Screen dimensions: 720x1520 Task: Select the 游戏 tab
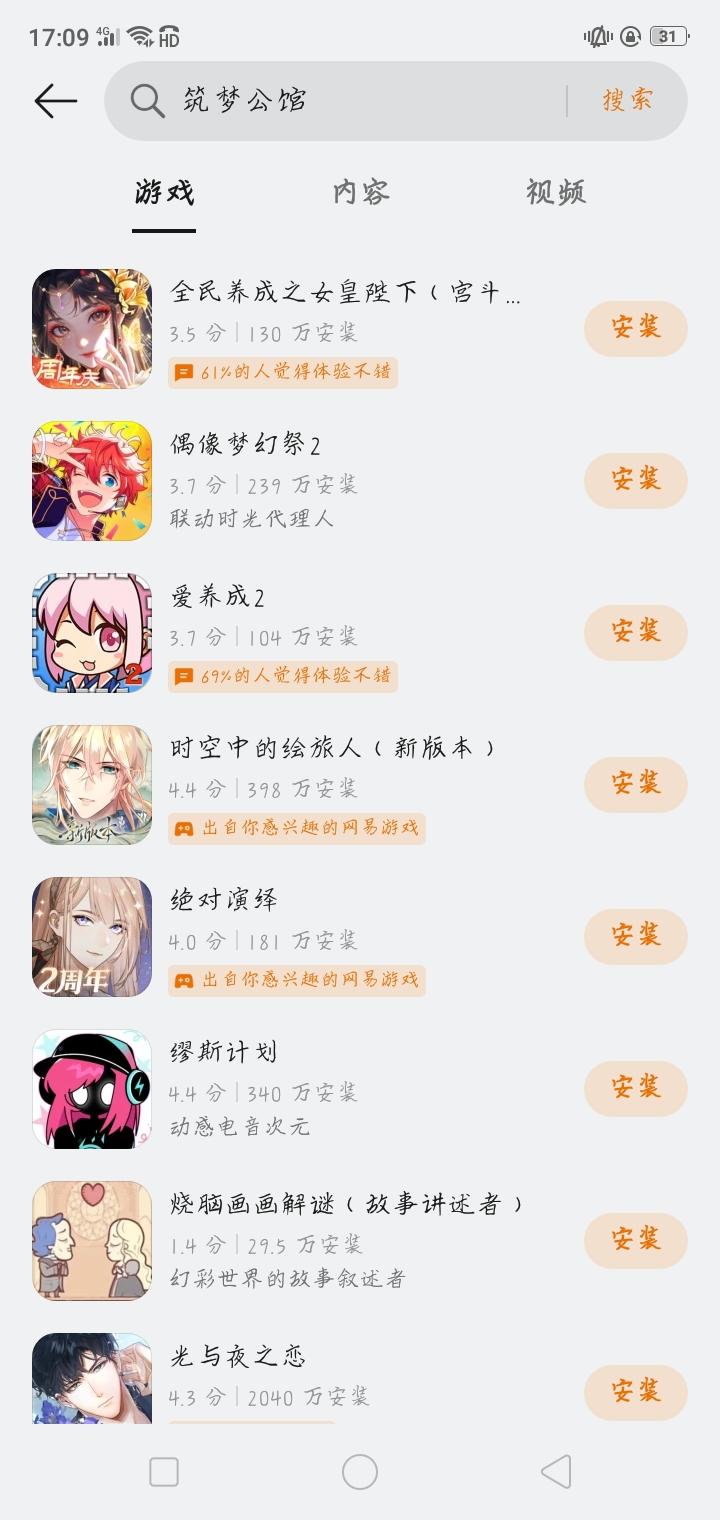tap(163, 192)
